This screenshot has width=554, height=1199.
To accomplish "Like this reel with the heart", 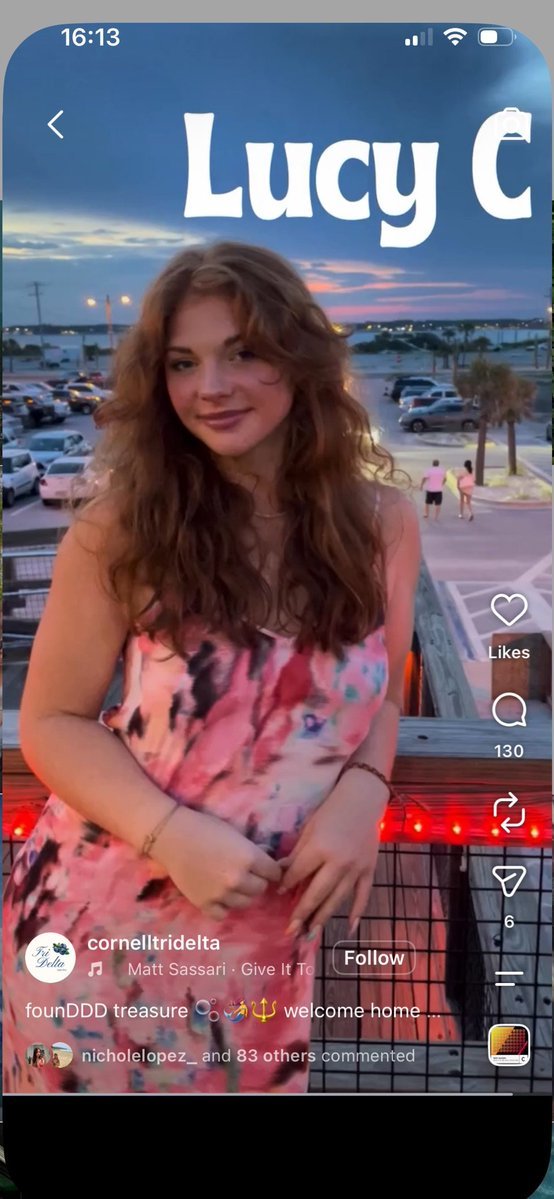I will [x=509, y=609].
